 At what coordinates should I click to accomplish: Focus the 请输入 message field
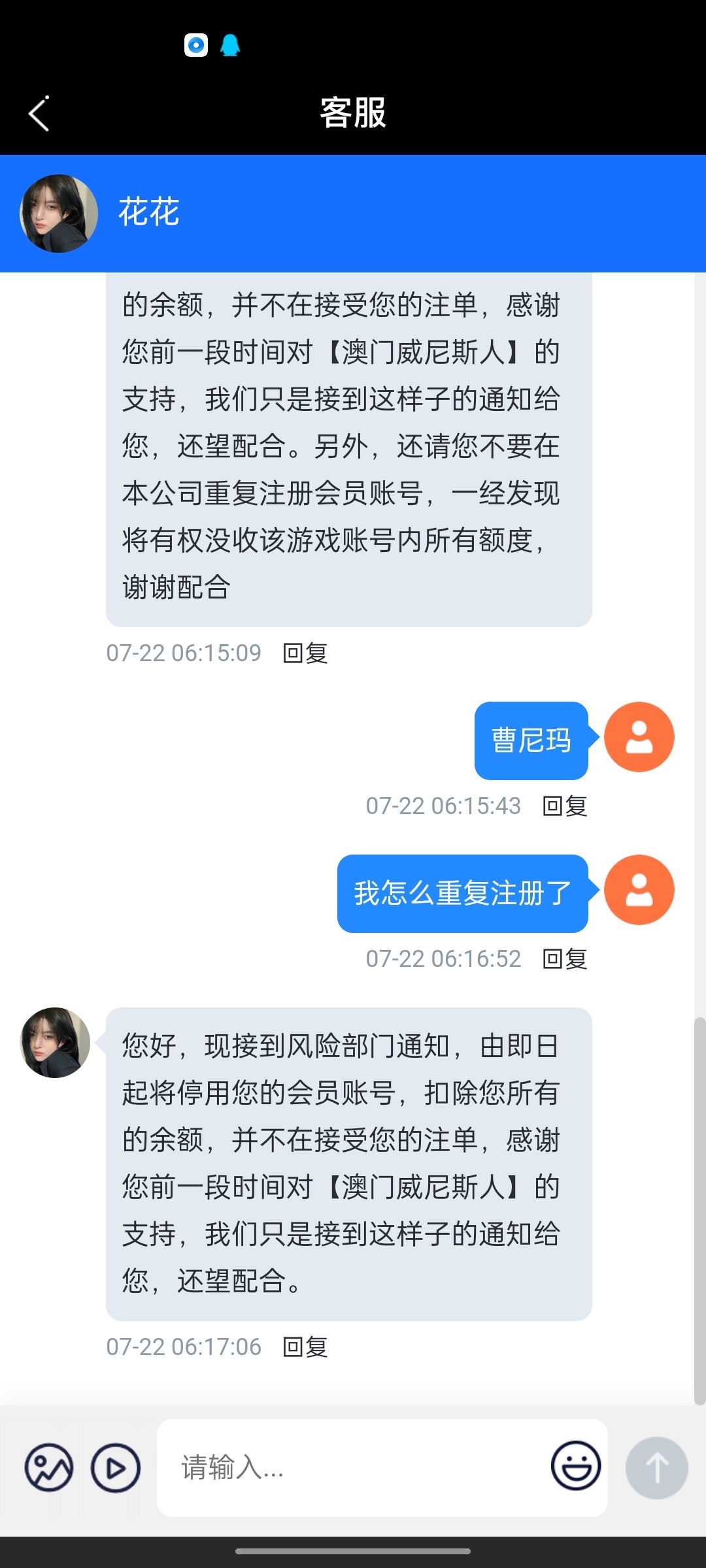(353, 1467)
